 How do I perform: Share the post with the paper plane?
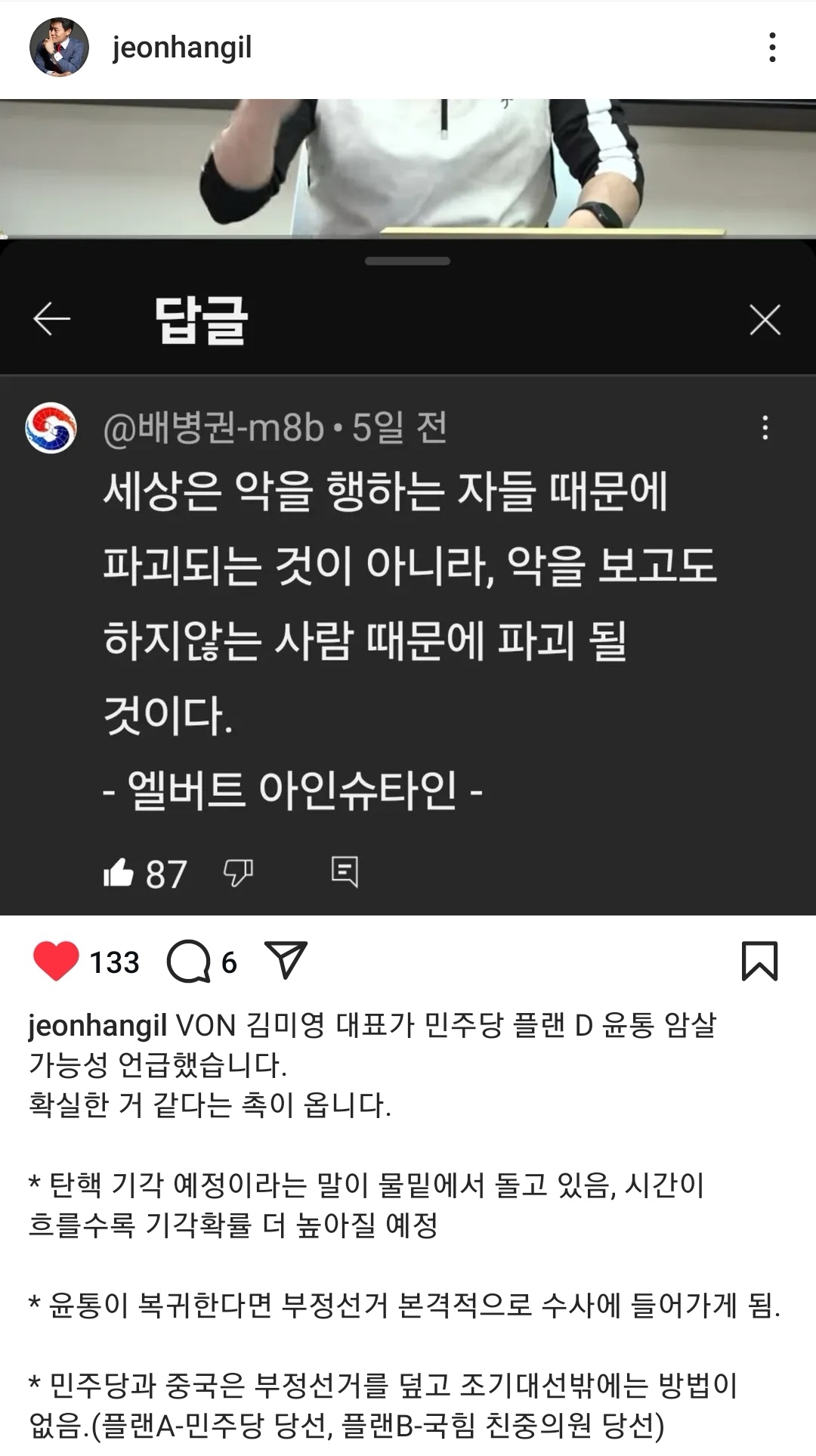(286, 960)
